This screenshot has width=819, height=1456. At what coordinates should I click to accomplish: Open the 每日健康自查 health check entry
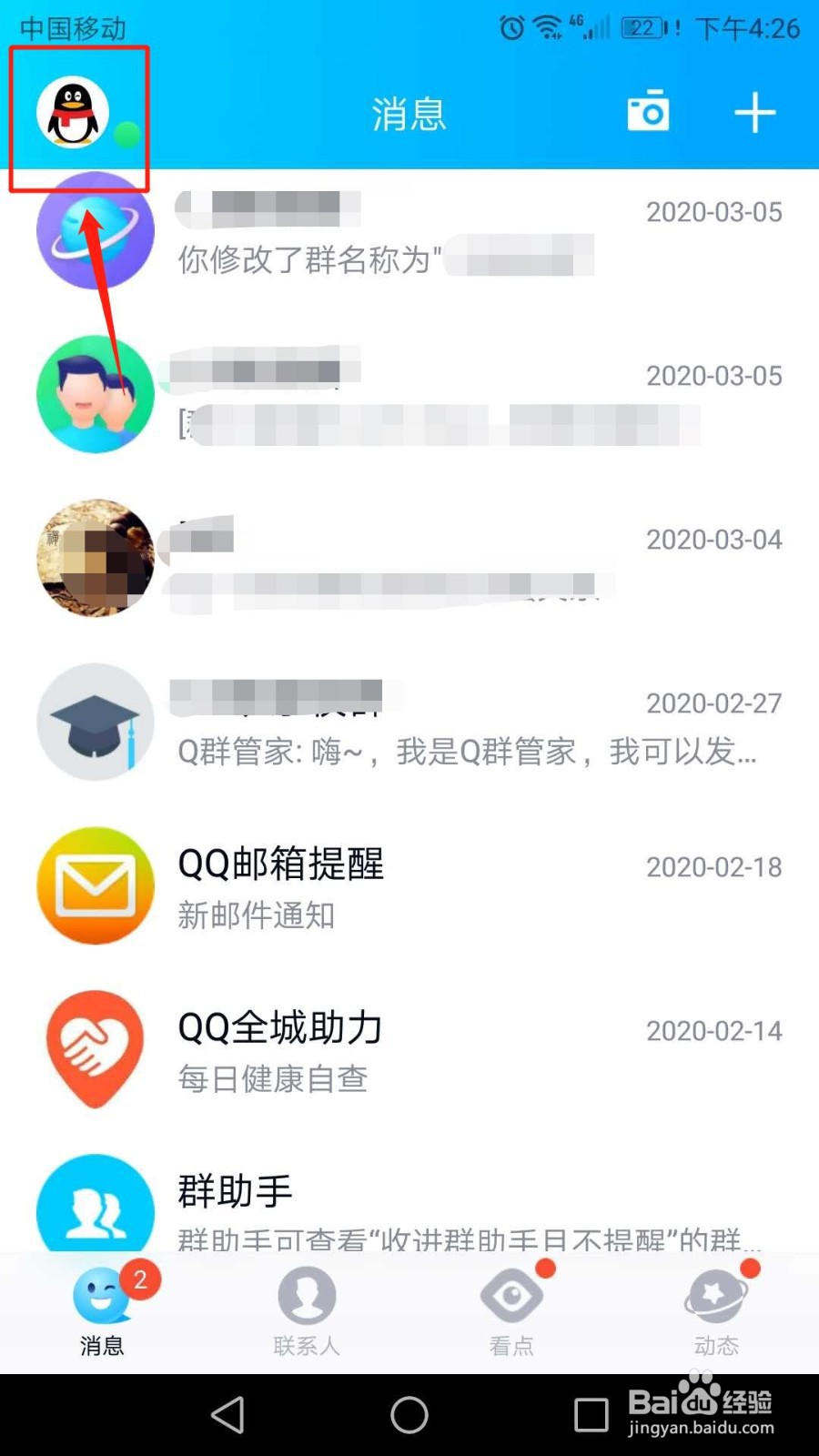click(x=271, y=1080)
